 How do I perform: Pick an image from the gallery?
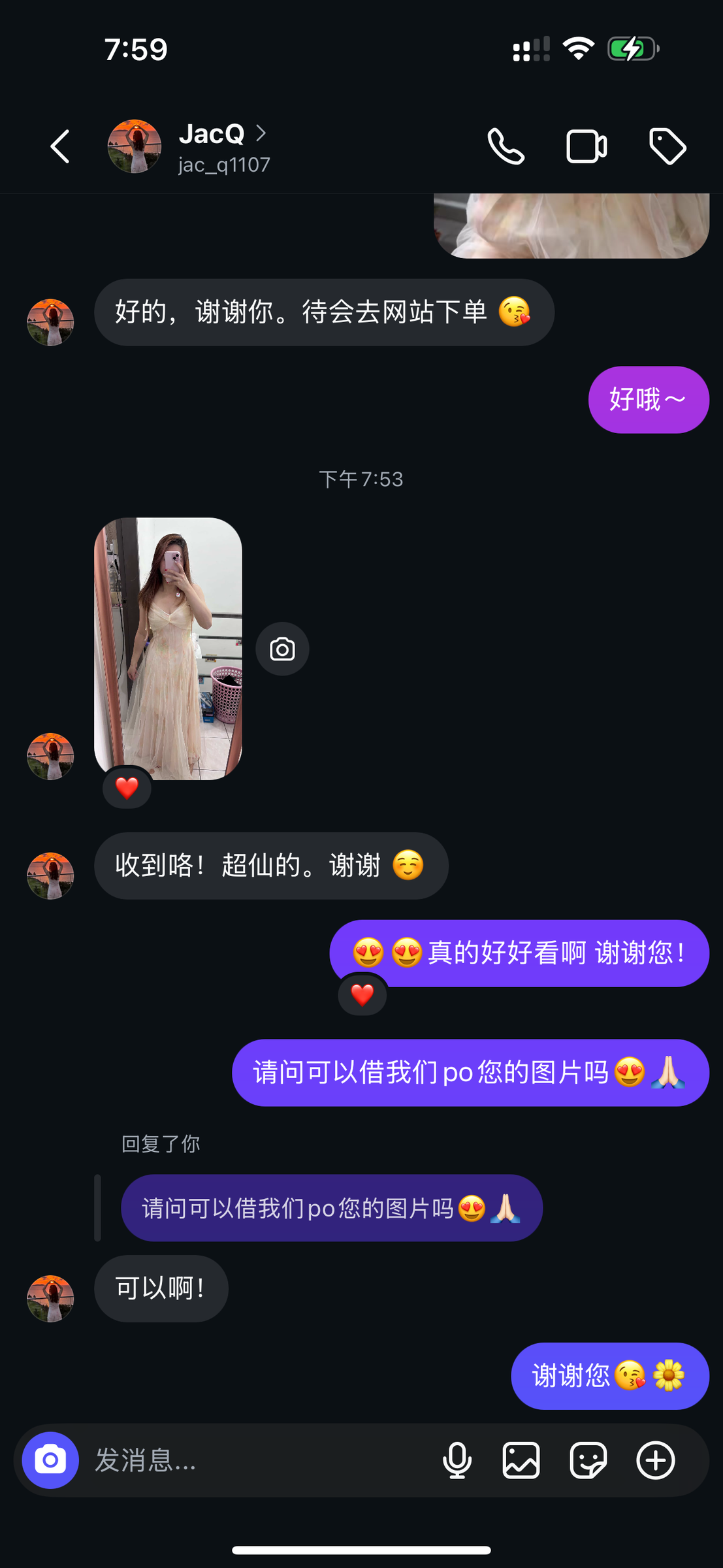coord(521,1460)
